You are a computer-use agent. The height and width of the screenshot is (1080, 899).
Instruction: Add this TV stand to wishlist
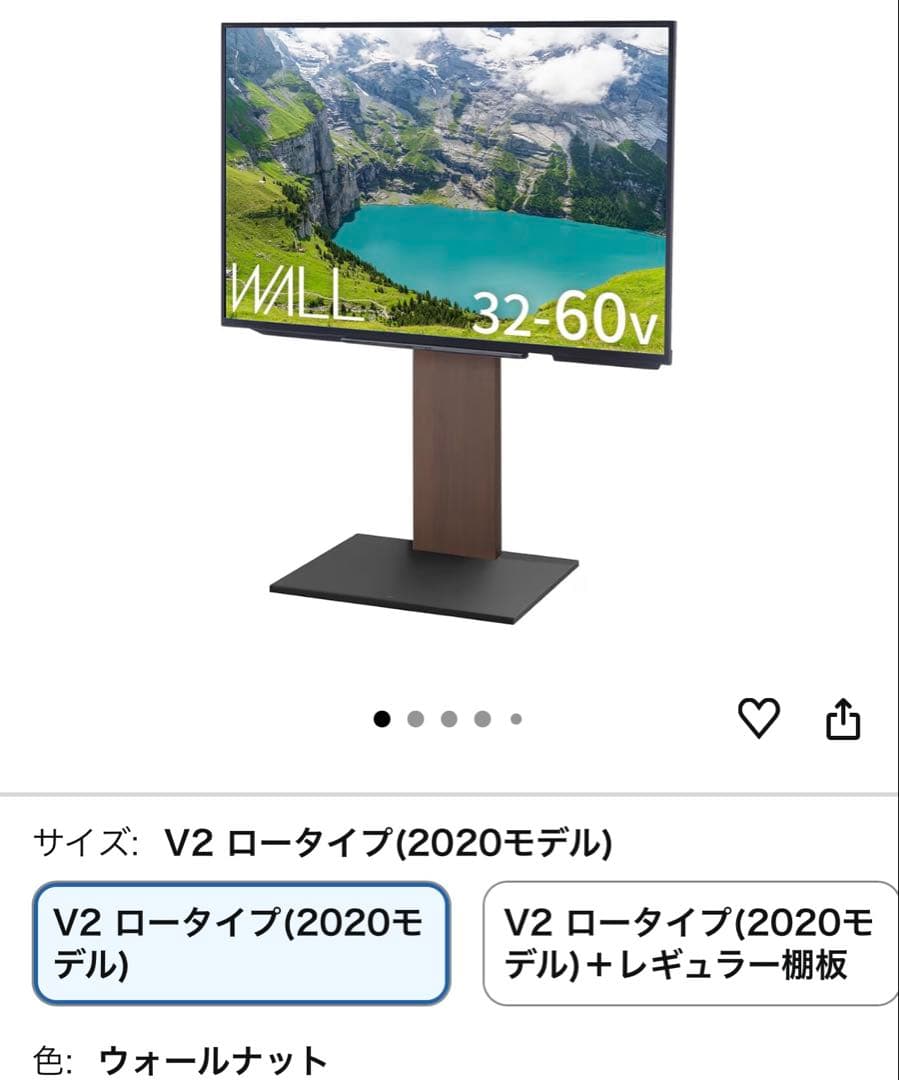(758, 718)
